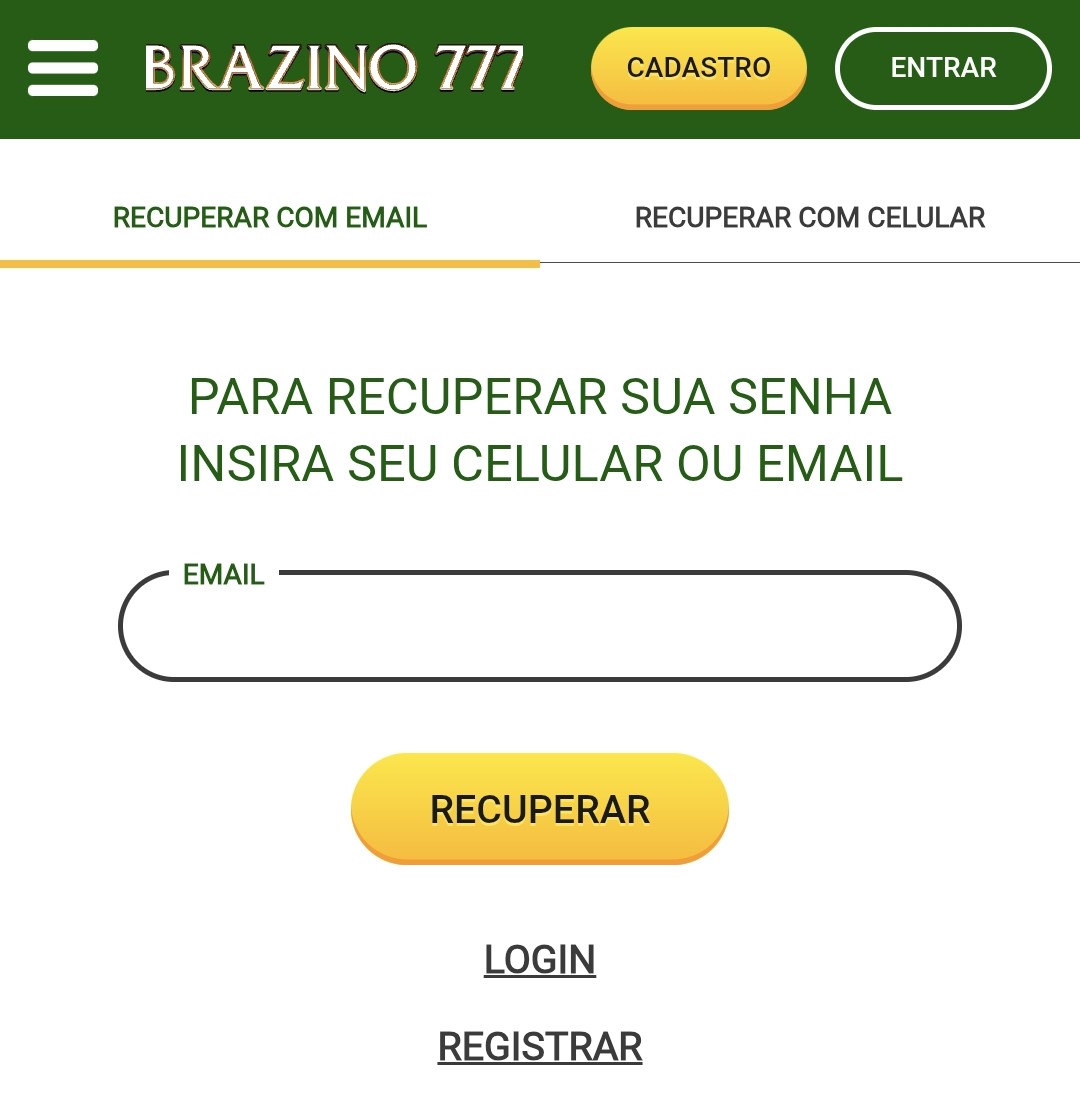
Task: Open the main menu via the hamburger icon
Action: [61, 68]
